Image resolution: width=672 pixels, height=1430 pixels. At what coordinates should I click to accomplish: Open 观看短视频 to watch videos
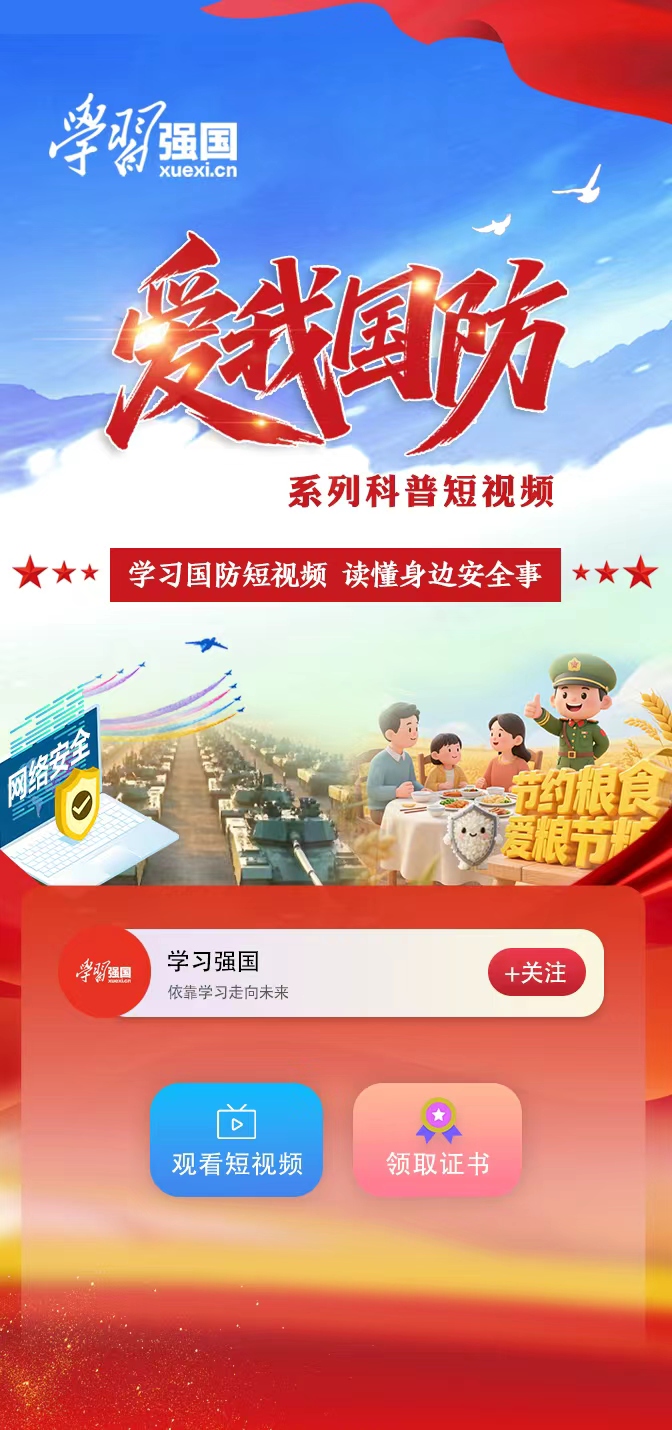237,1140
